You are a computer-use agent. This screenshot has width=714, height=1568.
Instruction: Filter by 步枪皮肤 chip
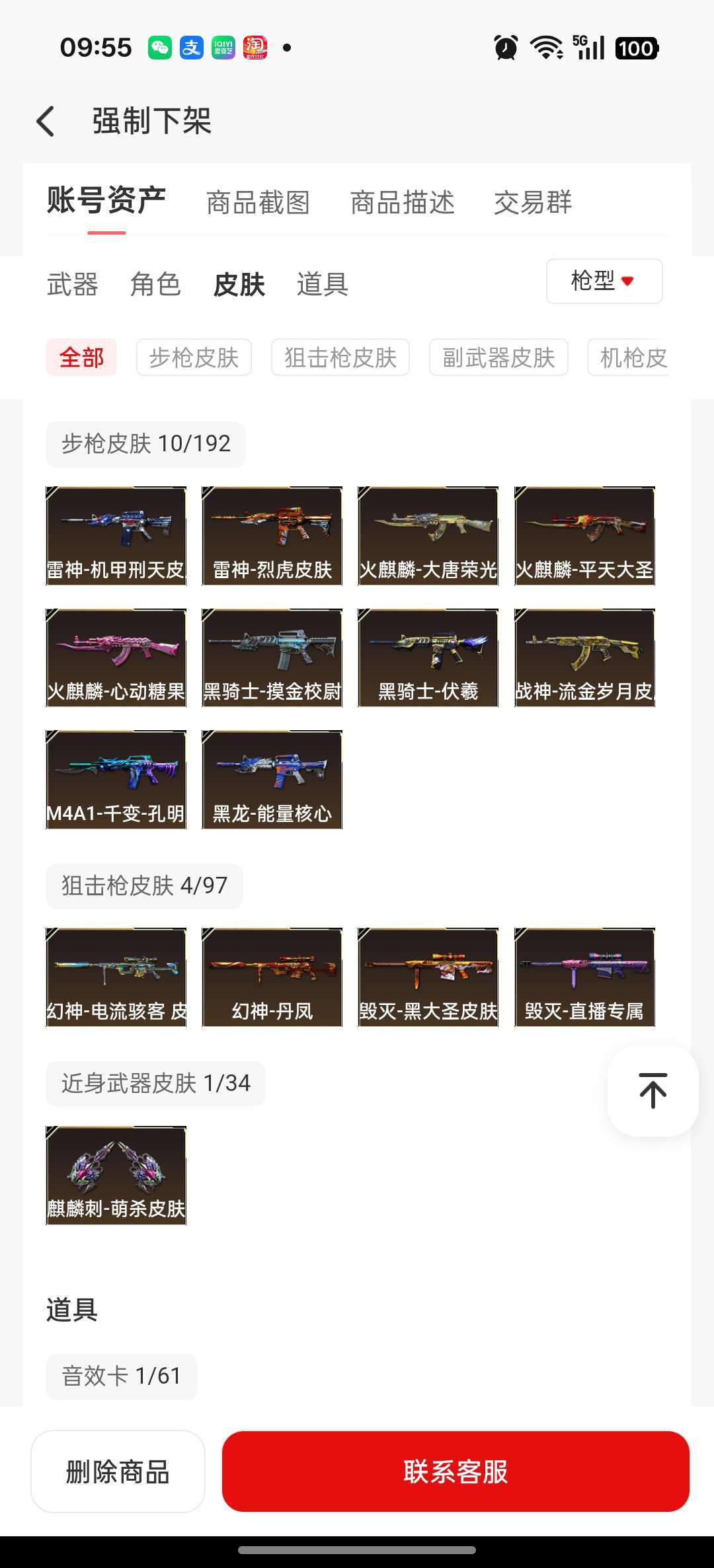194,357
